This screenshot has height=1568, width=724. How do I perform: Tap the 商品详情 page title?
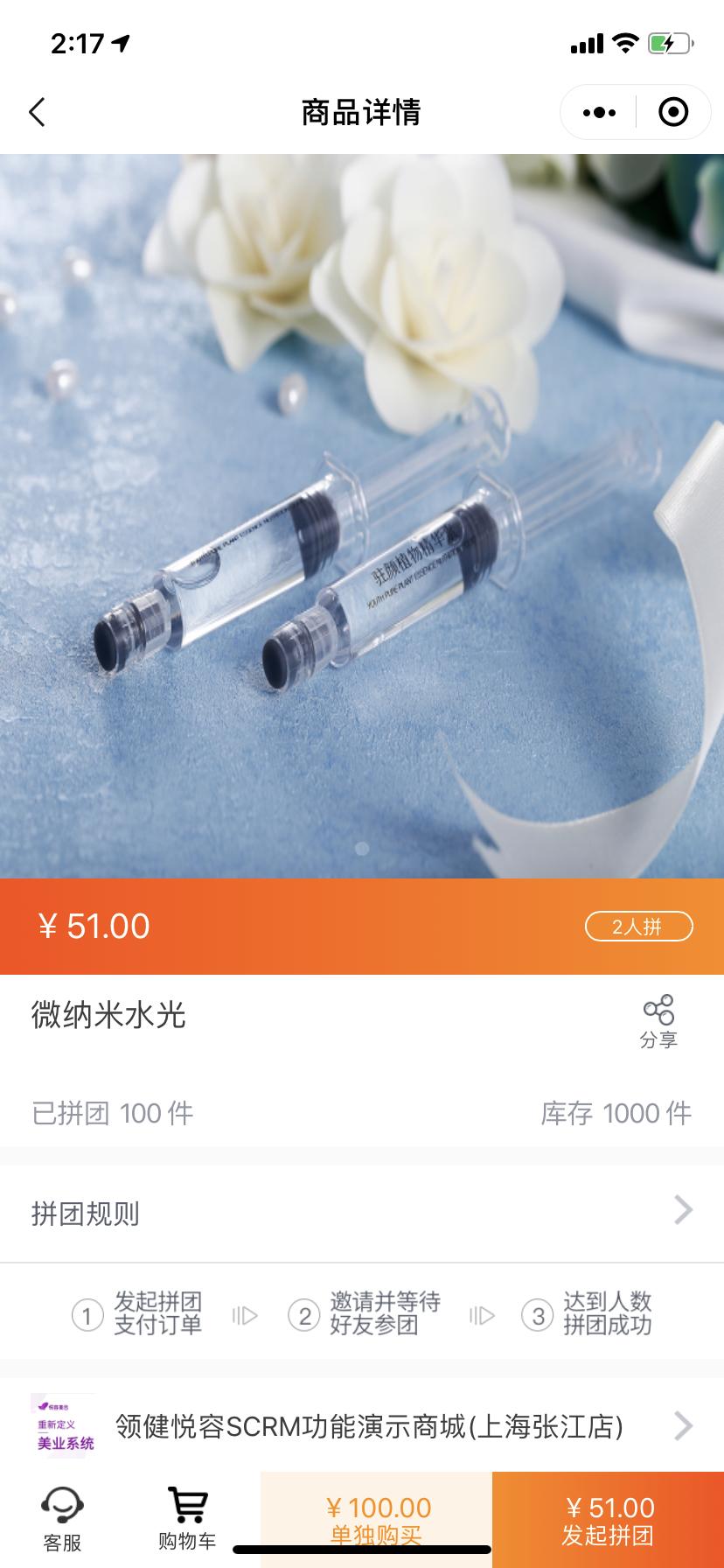point(362,113)
